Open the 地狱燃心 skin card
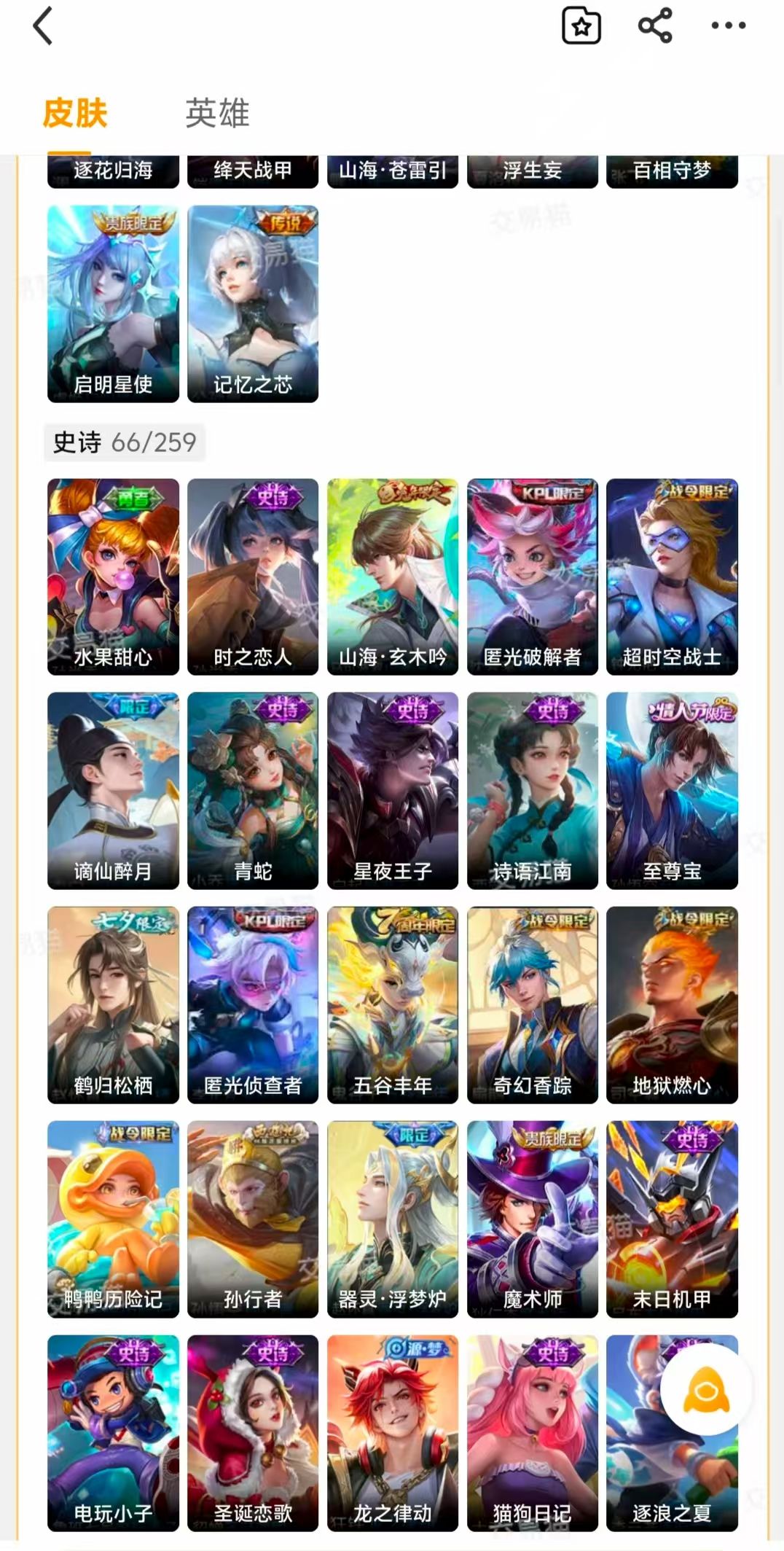This screenshot has width=784, height=1551. (672, 1005)
